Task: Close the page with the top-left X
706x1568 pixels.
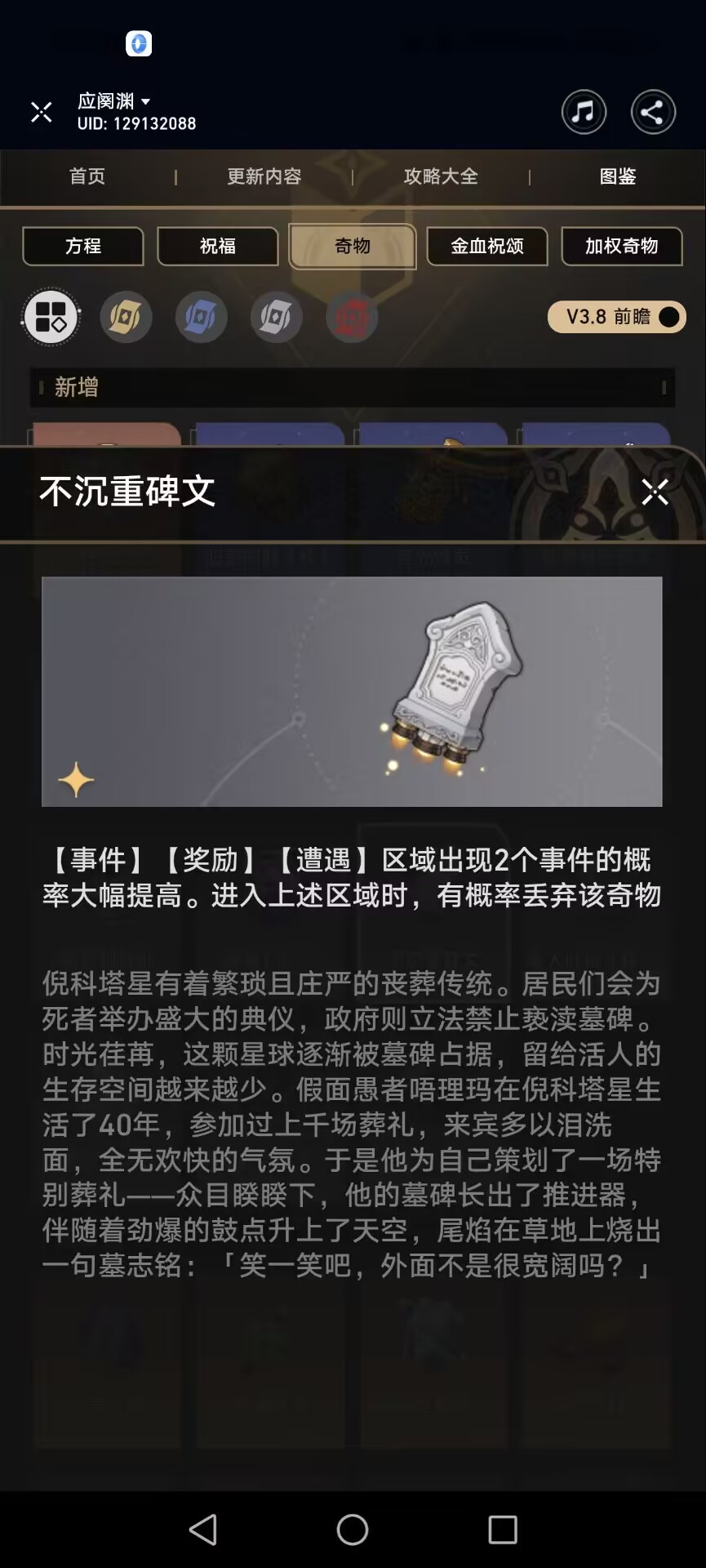Action: [x=41, y=112]
